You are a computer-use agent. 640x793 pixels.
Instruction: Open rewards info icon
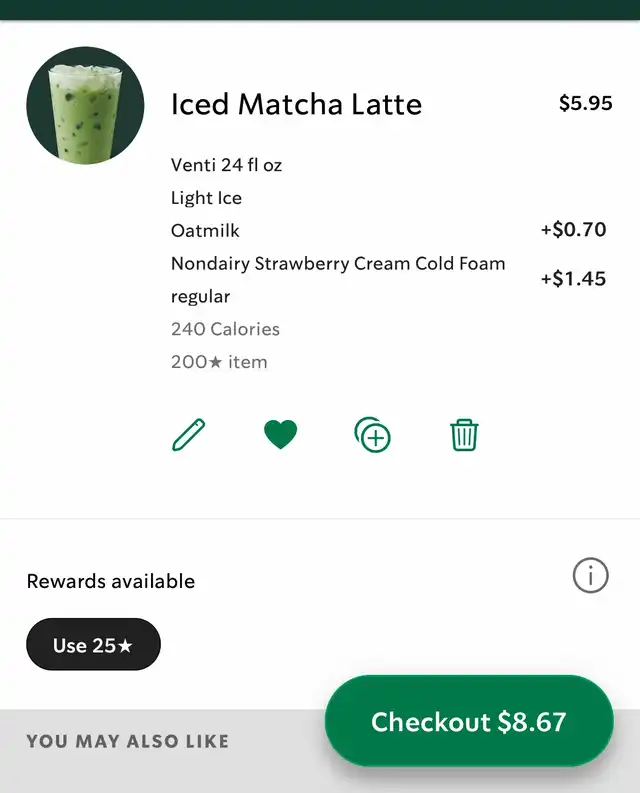tap(590, 575)
